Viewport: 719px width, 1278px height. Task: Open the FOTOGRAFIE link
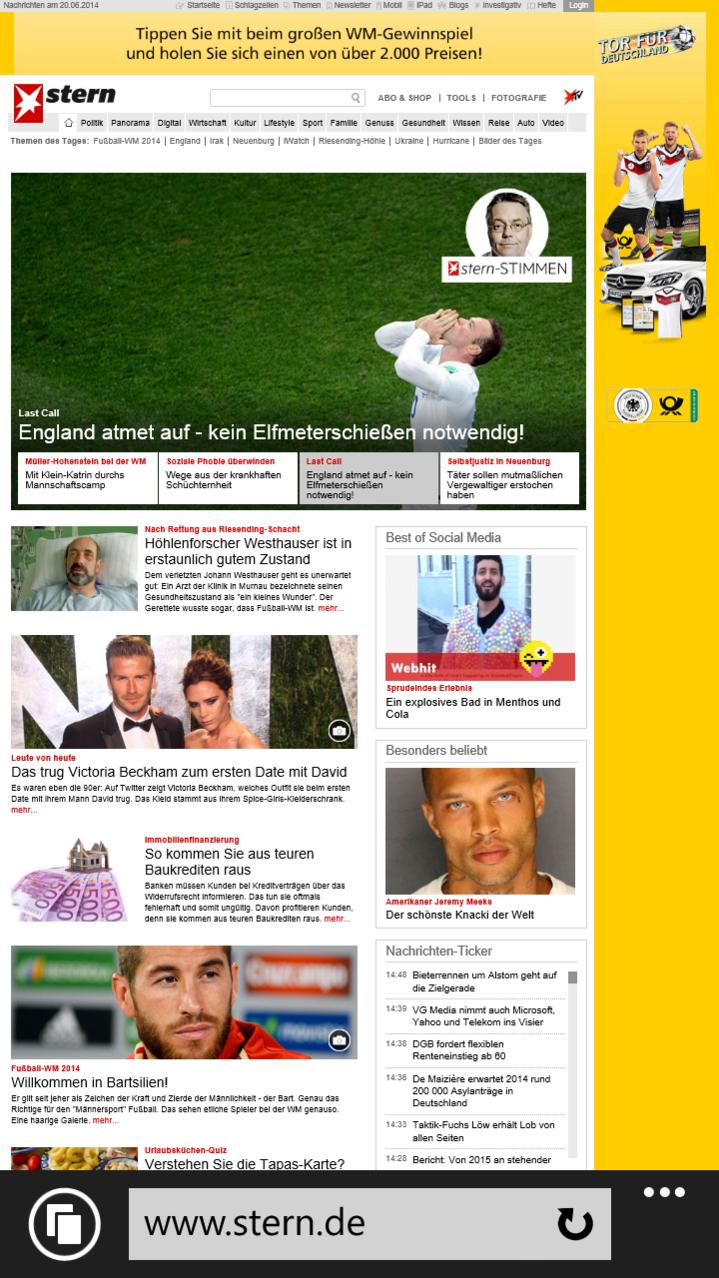pos(518,98)
